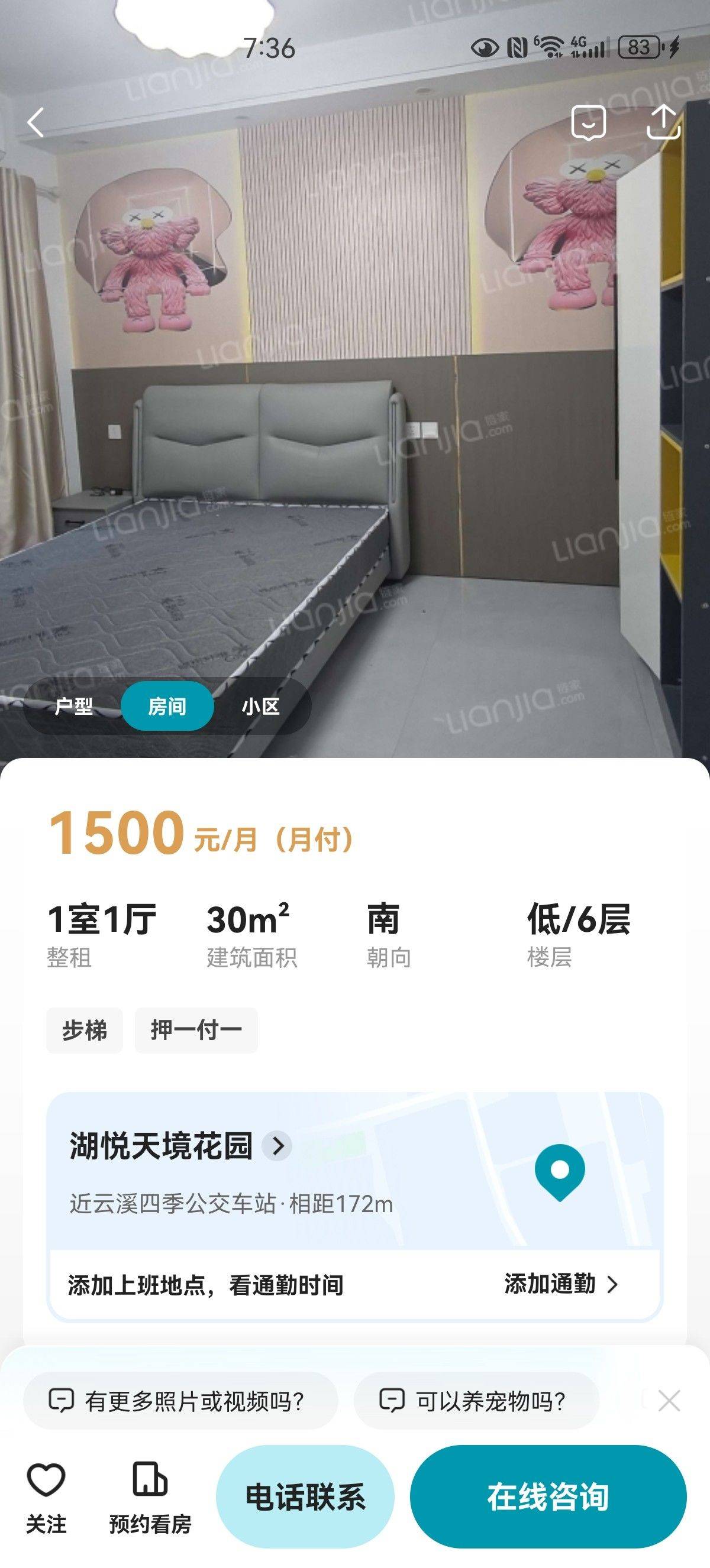Select the 房间 photo tab

[x=167, y=706]
